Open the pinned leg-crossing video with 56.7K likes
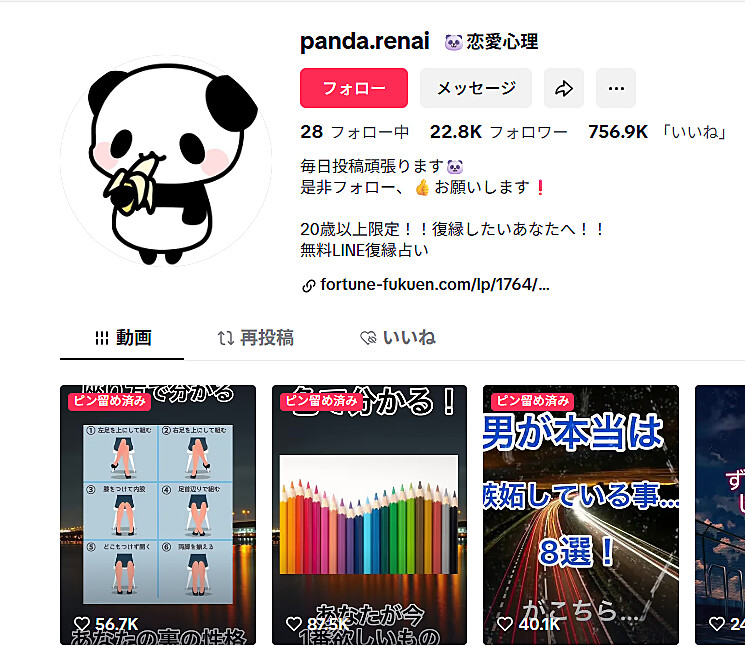This screenshot has width=745, height=647. pos(158,515)
